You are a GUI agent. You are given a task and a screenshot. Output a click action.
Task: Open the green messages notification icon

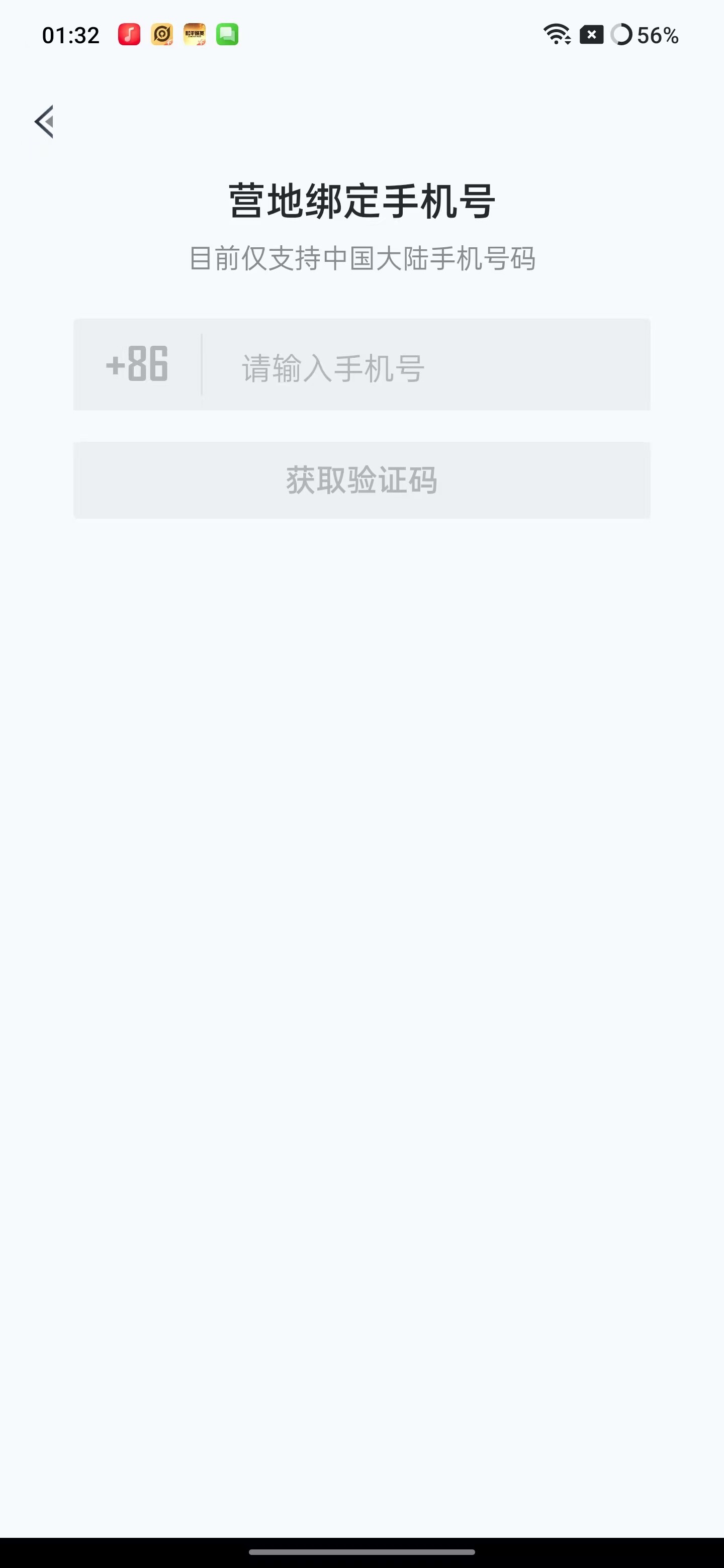click(227, 35)
